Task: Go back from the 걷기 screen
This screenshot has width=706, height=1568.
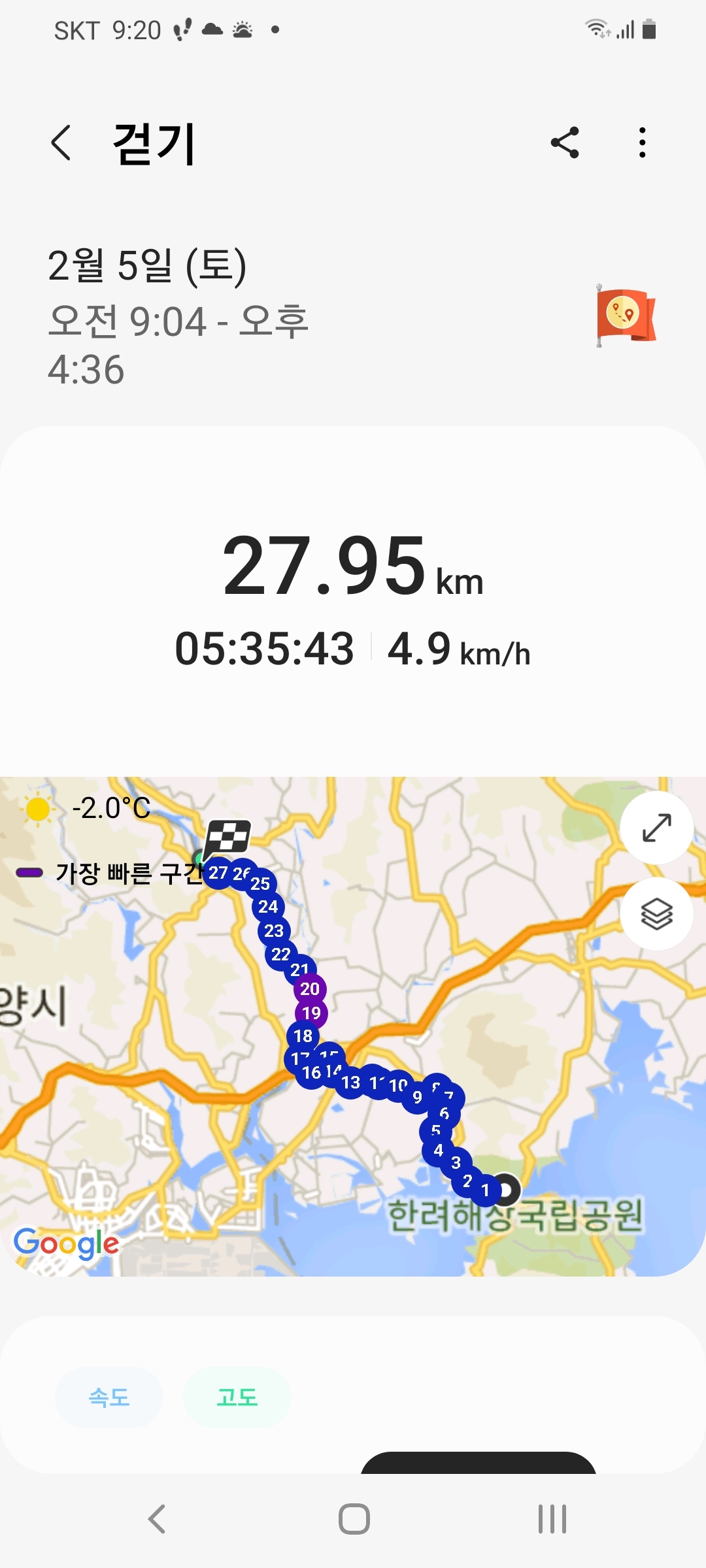Action: click(x=61, y=143)
